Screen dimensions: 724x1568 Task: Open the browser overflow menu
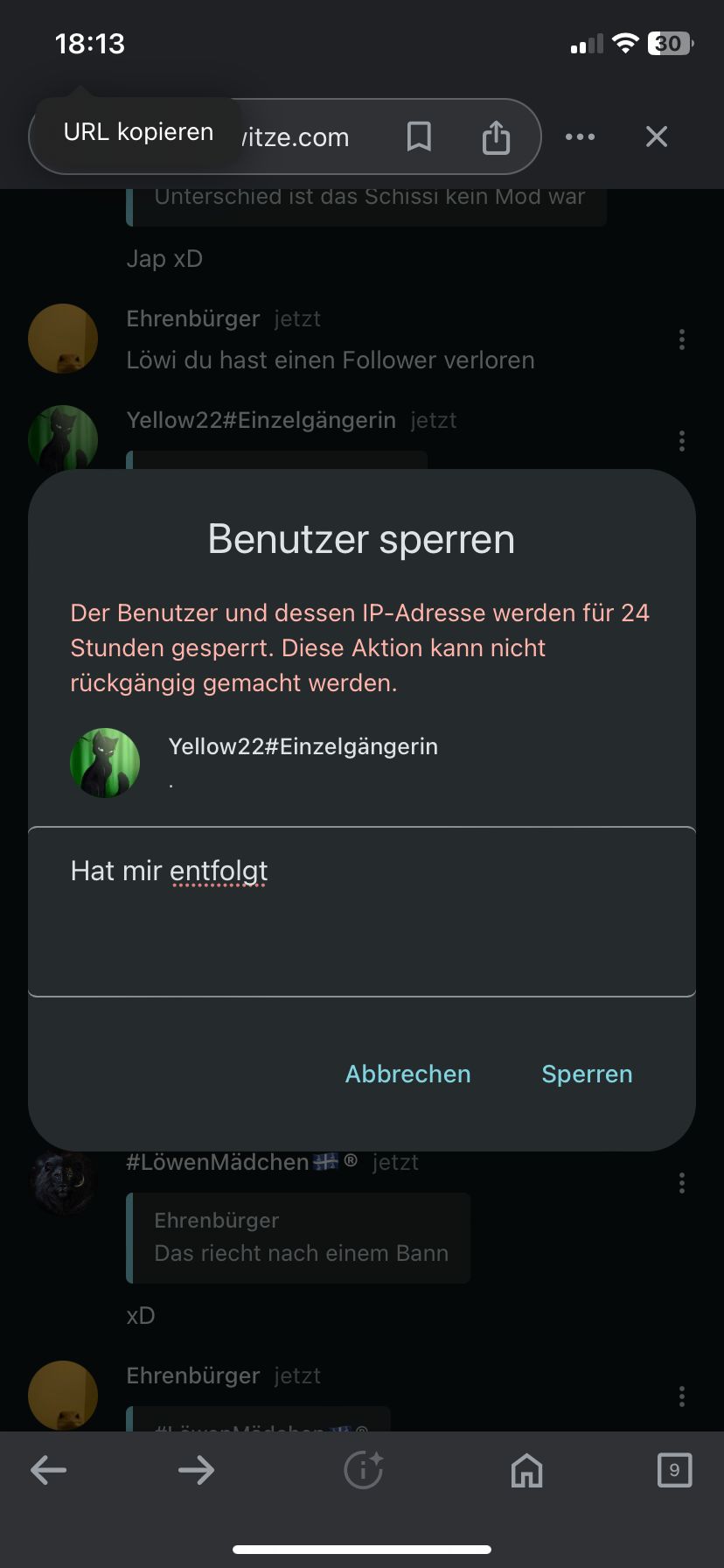[580, 136]
